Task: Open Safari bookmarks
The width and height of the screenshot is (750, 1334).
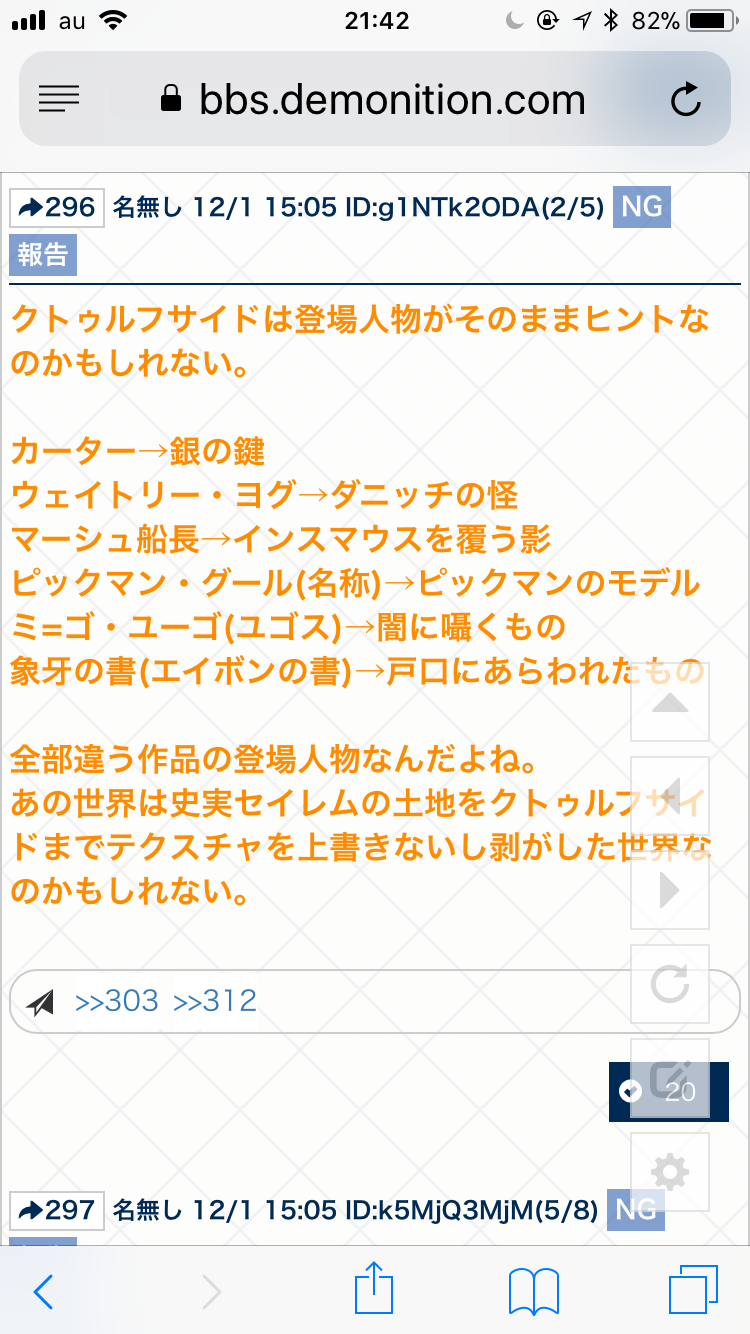Action: point(533,1292)
